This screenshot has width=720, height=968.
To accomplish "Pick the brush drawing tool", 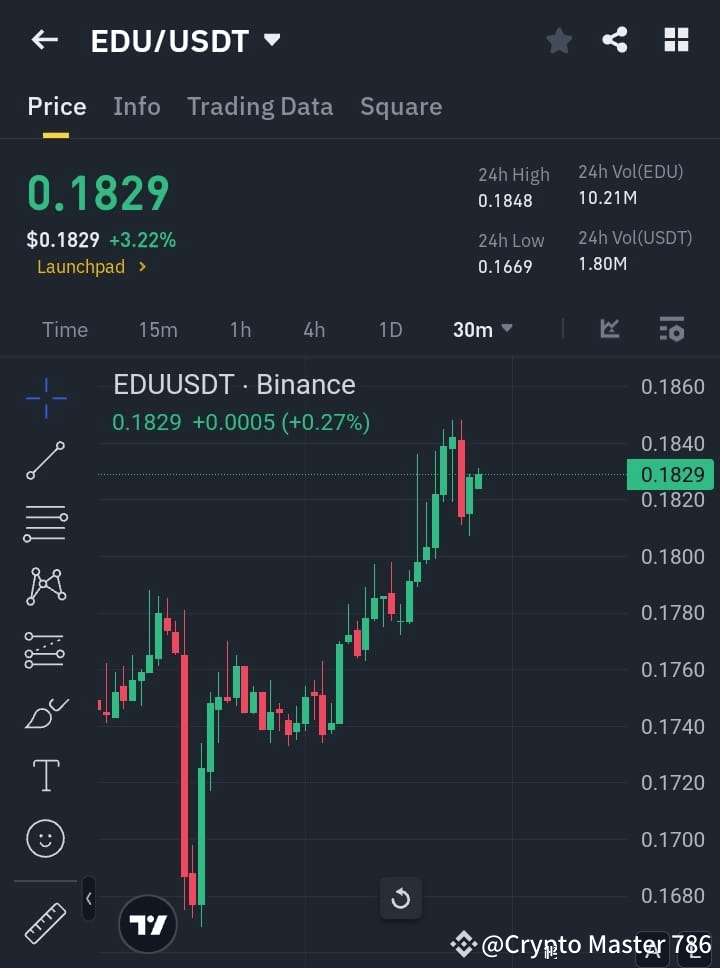I will tap(45, 712).
